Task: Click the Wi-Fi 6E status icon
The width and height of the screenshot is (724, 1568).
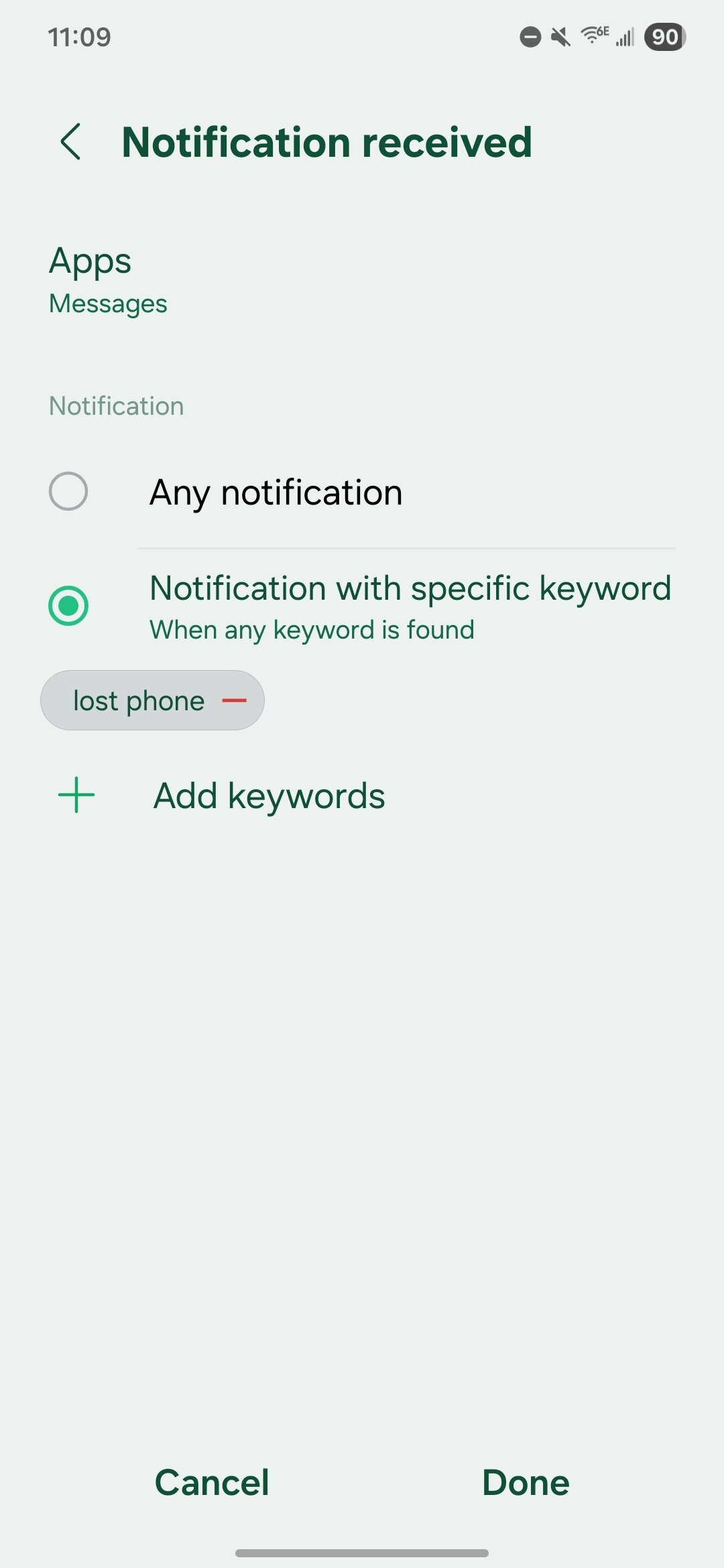Action: coord(593,37)
